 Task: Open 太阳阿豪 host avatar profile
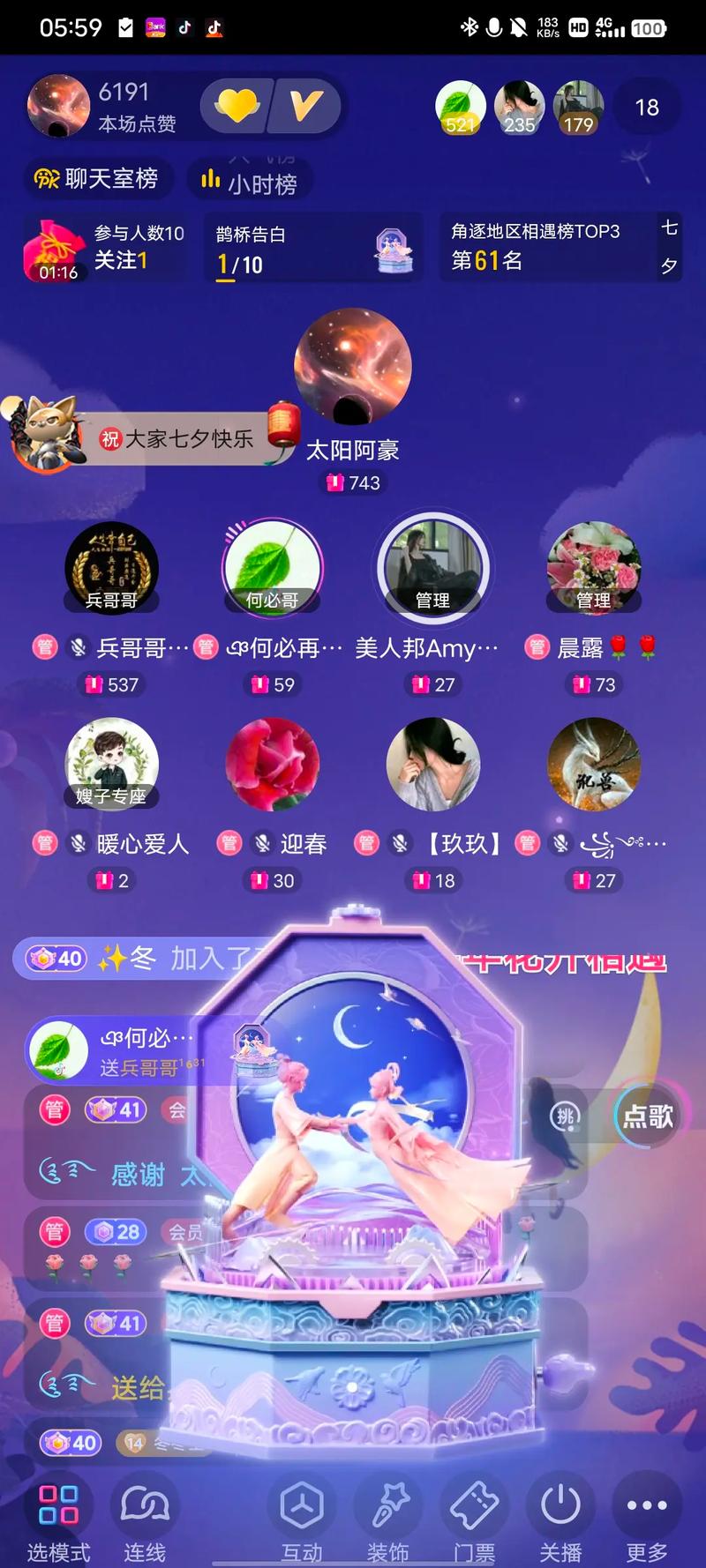(352, 366)
